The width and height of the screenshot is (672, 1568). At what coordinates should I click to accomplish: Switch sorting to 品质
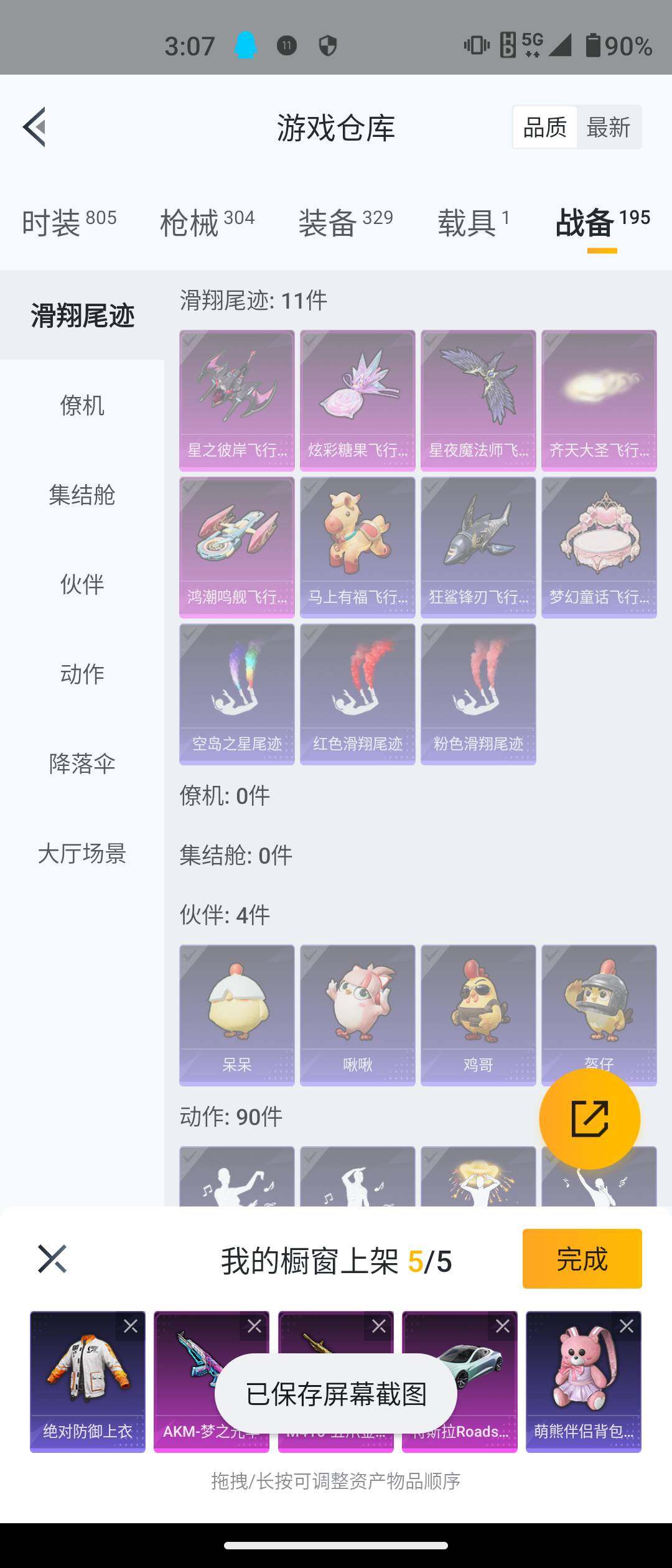[544, 126]
